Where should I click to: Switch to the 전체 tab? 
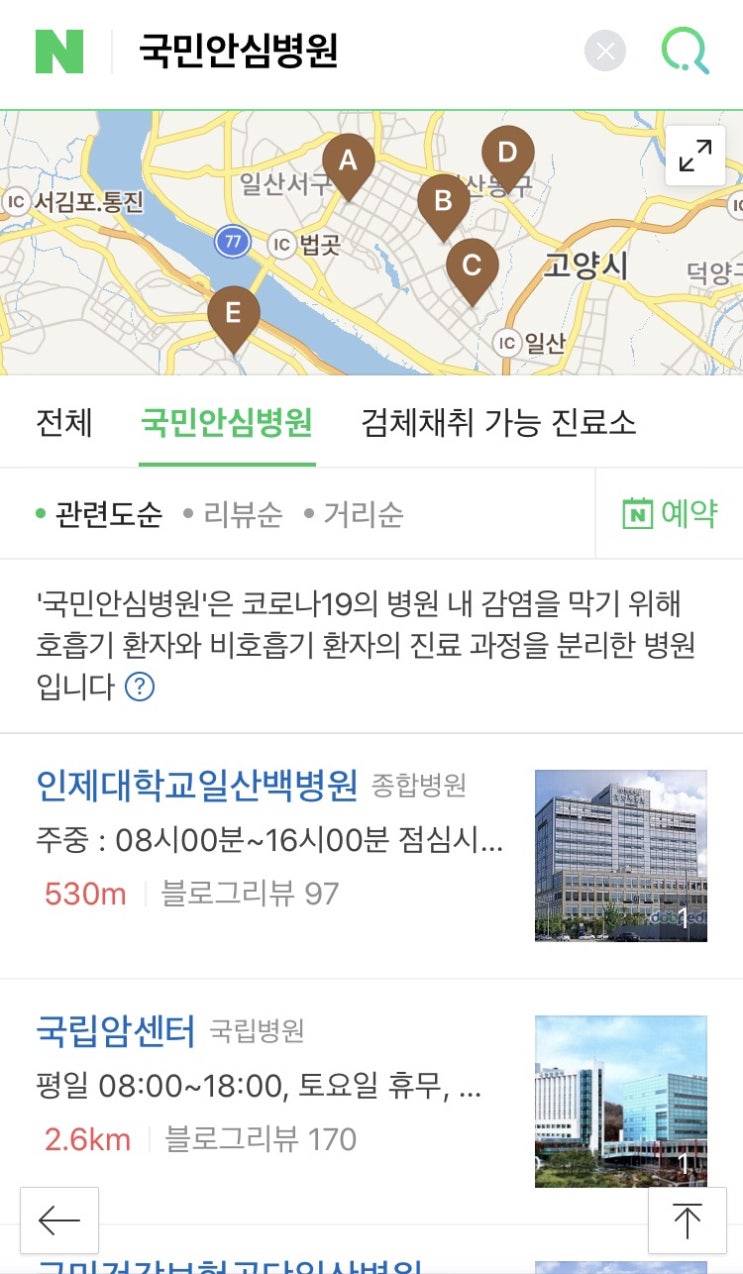64,423
